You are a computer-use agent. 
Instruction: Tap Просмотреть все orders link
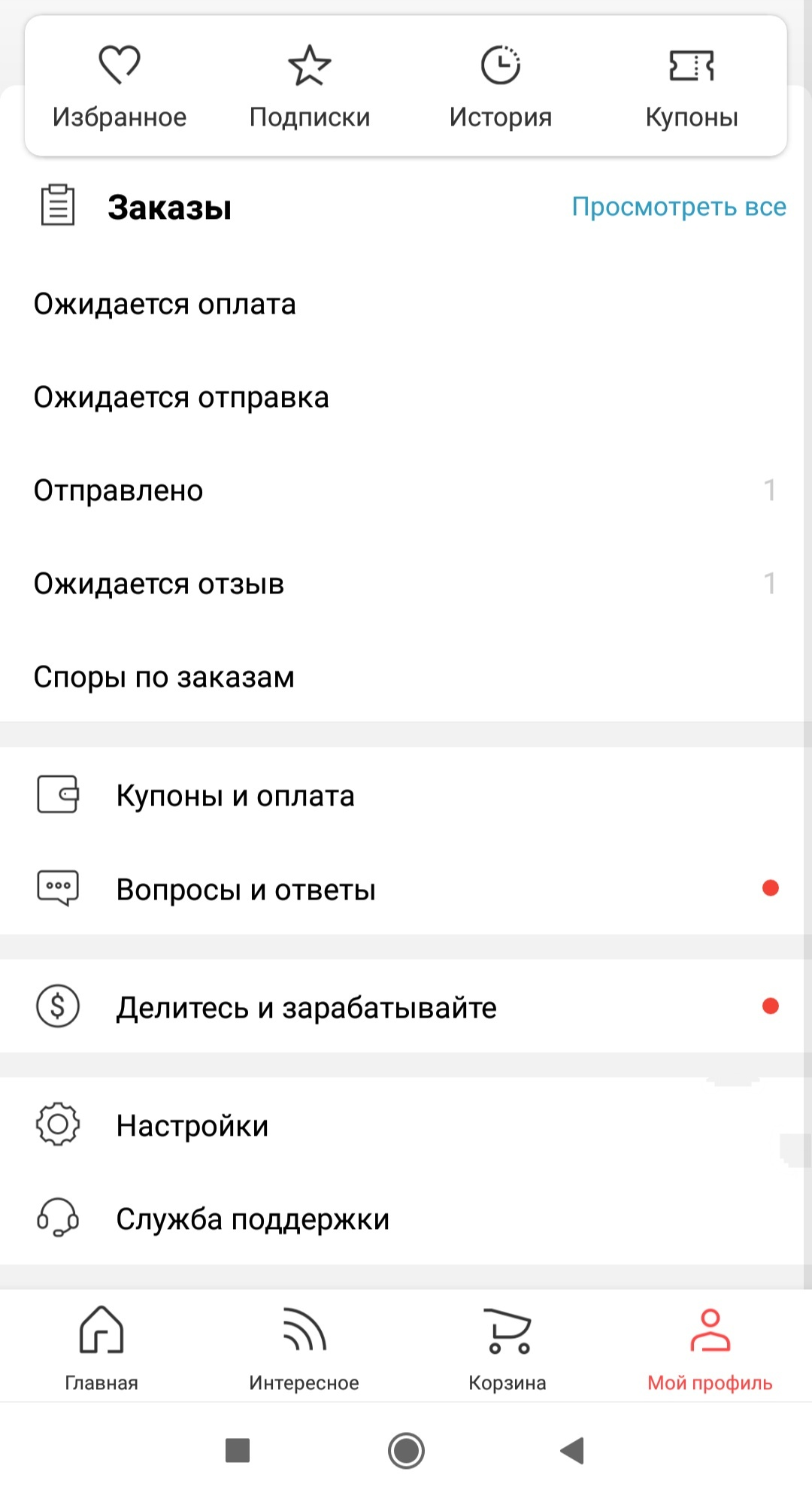(x=678, y=207)
